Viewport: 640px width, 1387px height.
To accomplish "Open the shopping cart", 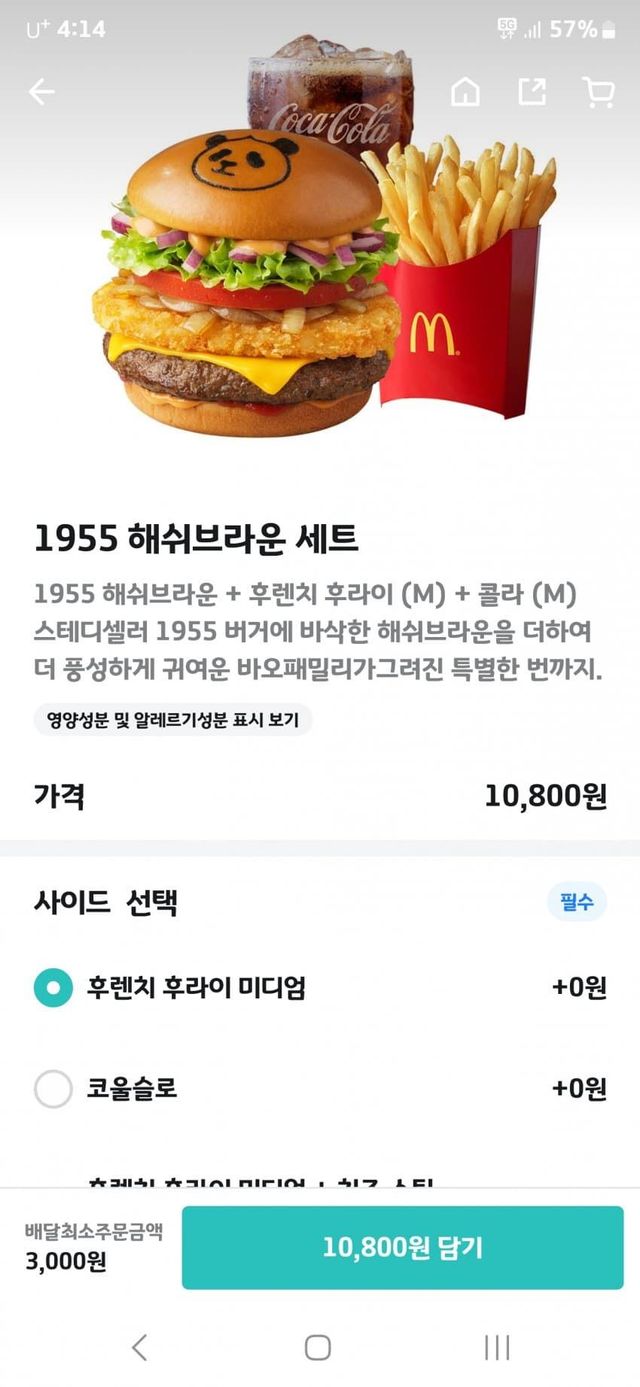I will 598,92.
